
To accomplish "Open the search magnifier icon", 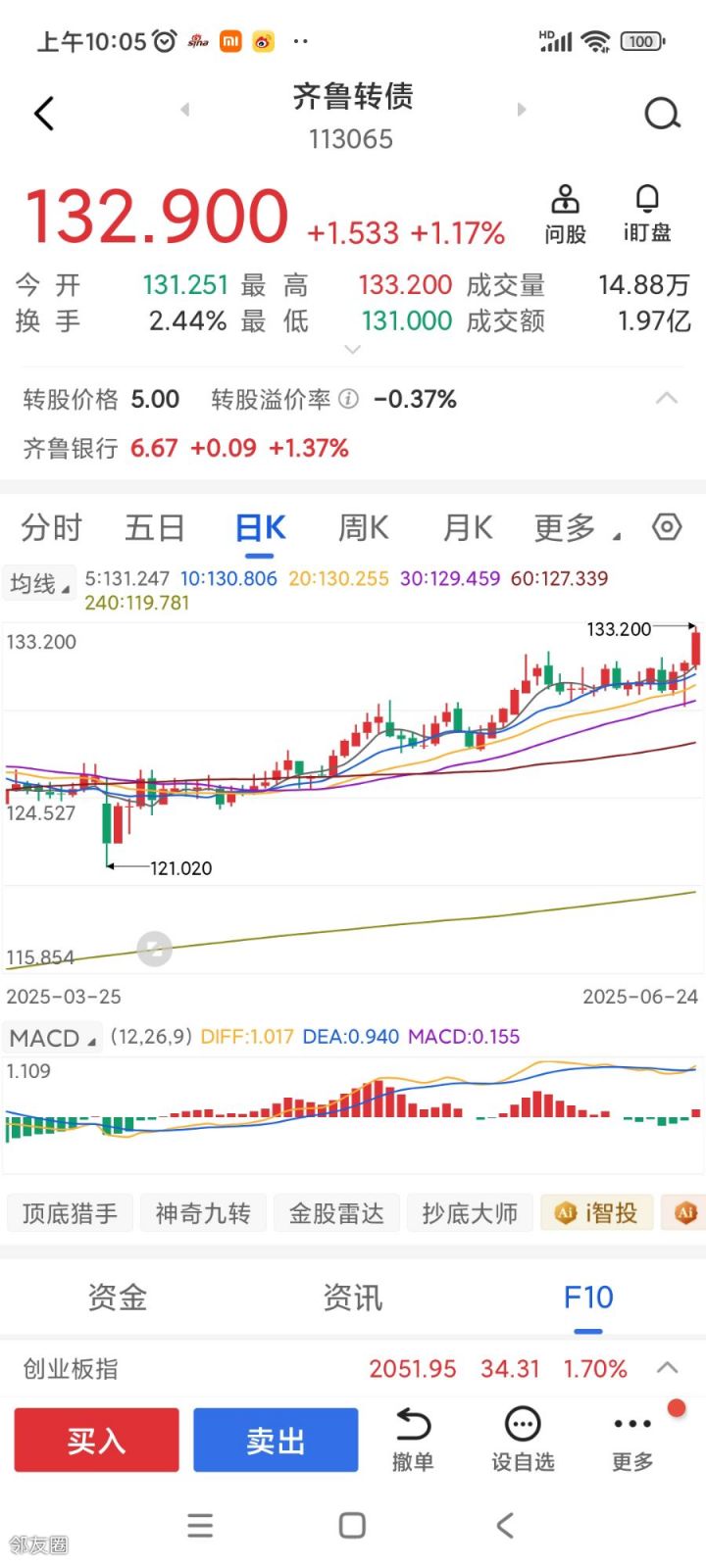I will (662, 114).
